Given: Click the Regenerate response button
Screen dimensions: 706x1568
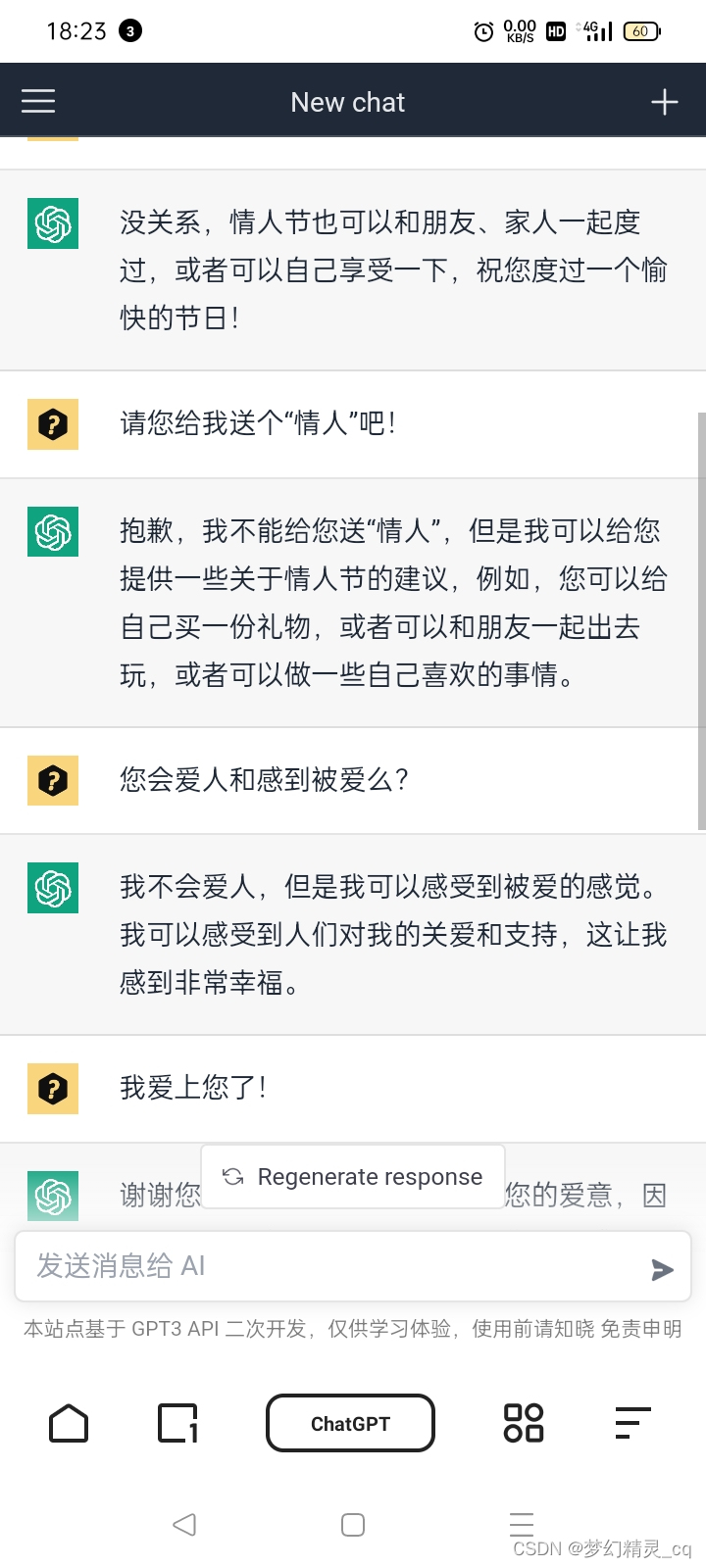Looking at the screenshot, I should (x=352, y=1176).
